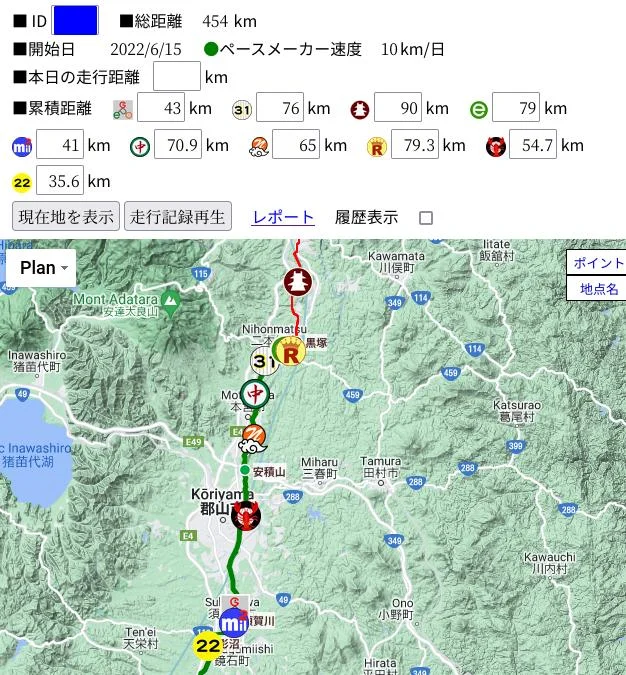Image resolution: width=626 pixels, height=675 pixels.
Task: Edit the distance field showing 79.3
Action: tap(415, 145)
